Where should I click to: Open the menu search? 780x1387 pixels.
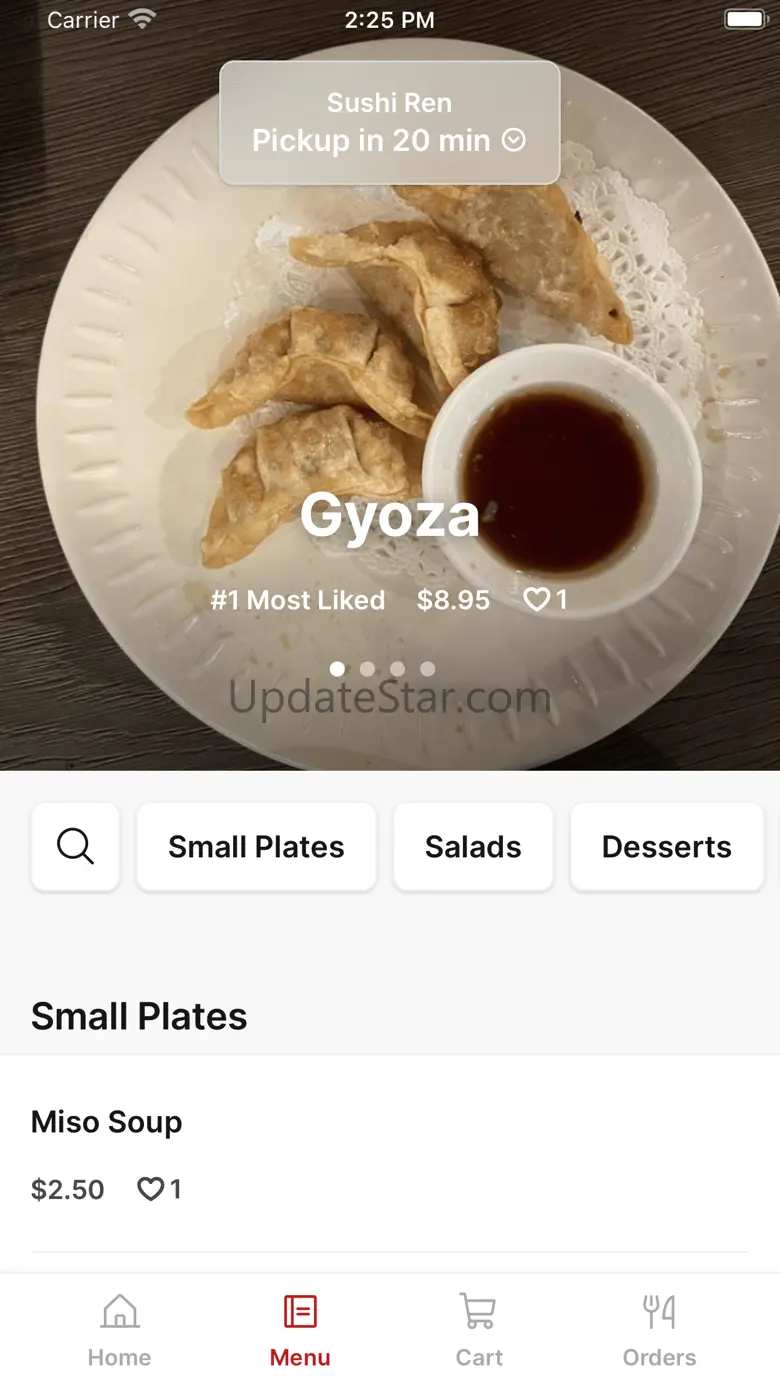75,847
